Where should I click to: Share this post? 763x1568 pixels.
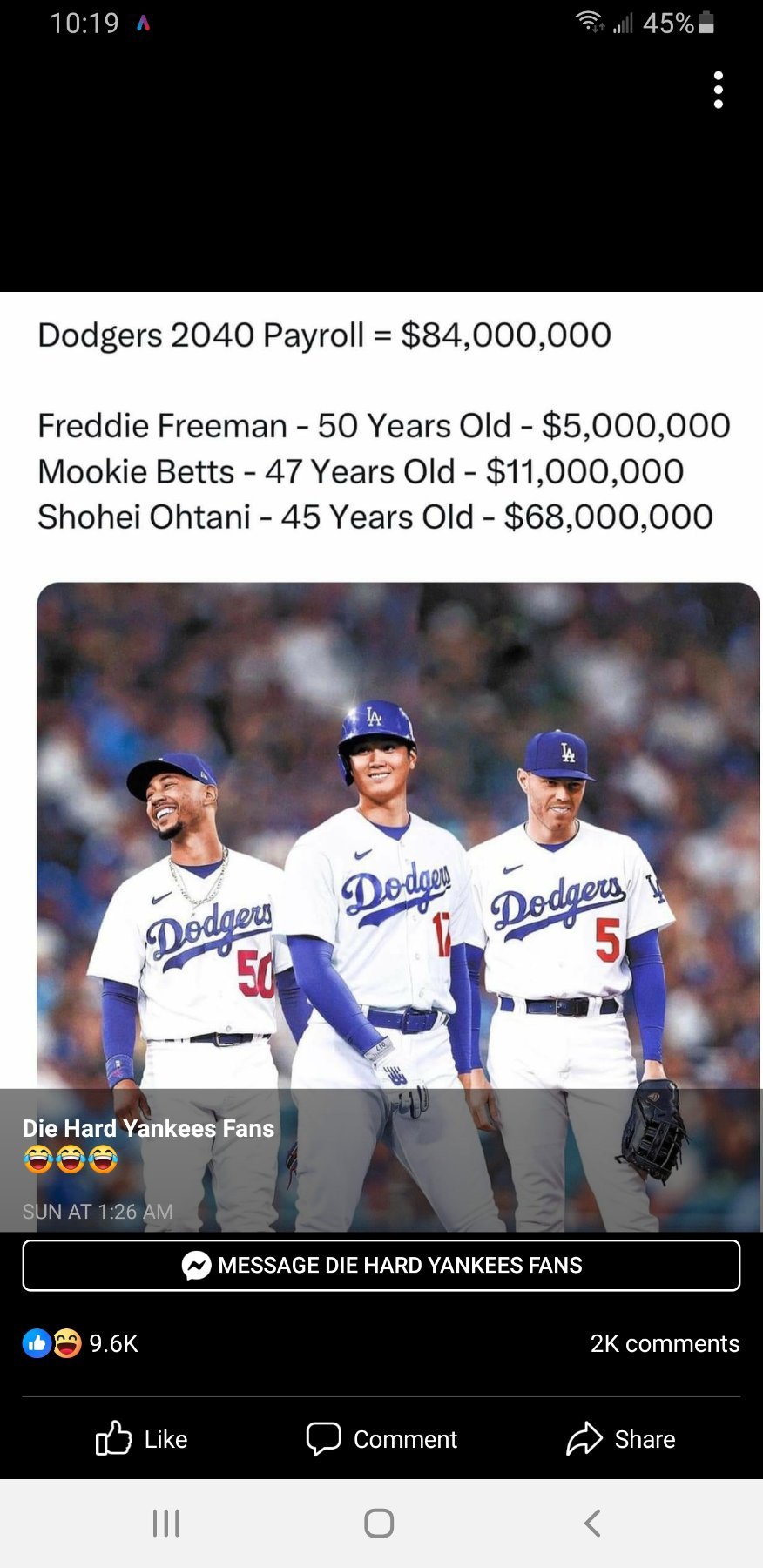coord(621,1439)
